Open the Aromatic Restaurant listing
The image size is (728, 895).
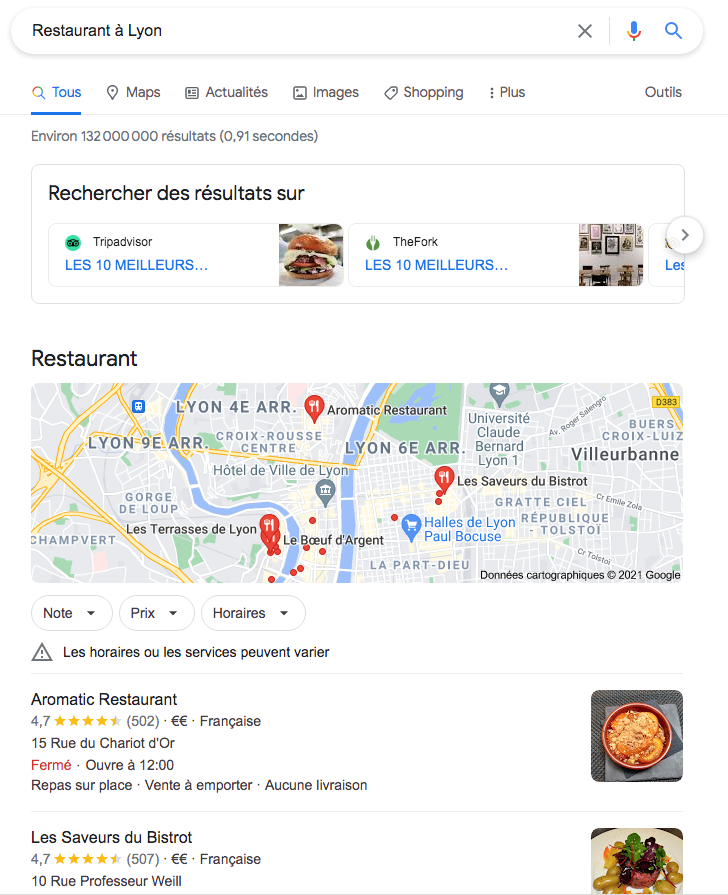coord(104,699)
